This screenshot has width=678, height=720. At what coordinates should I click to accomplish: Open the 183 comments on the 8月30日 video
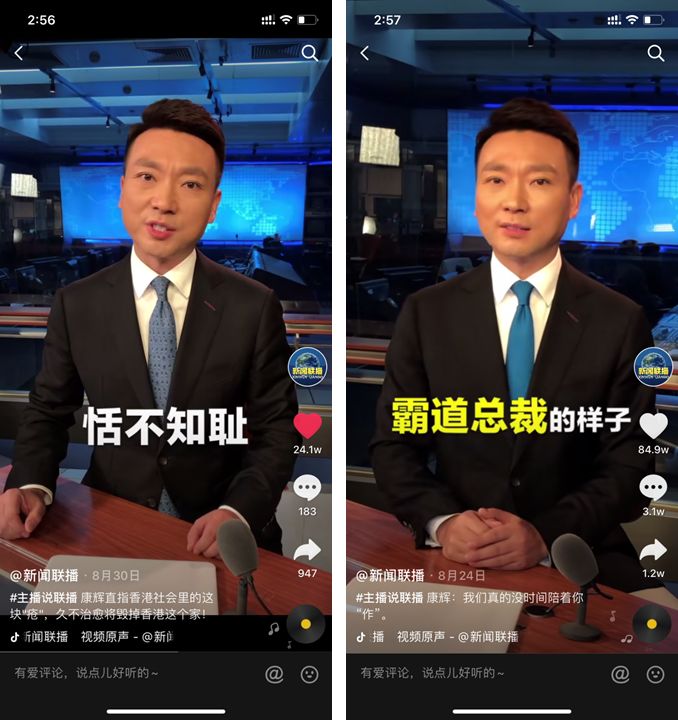(x=308, y=488)
